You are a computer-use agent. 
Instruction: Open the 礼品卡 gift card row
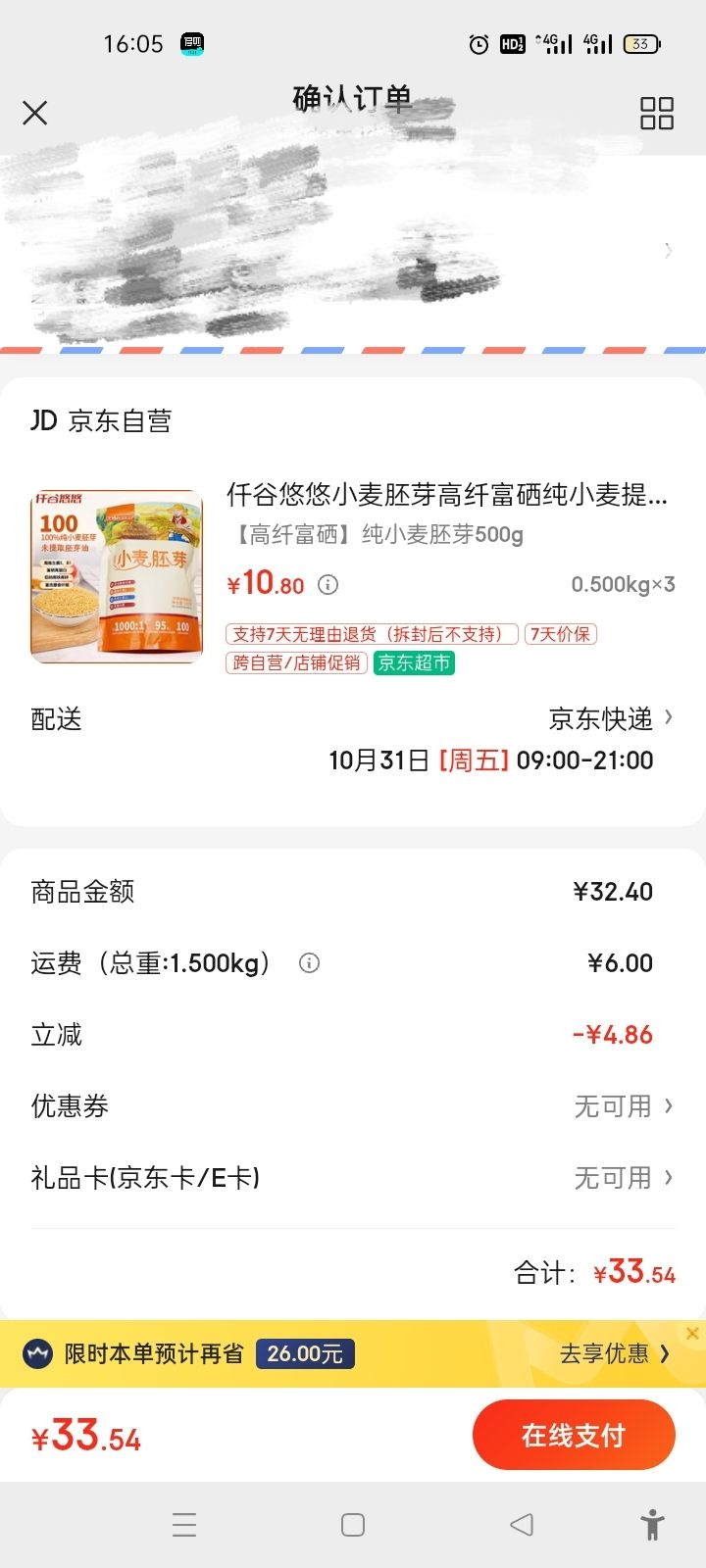(353, 1178)
